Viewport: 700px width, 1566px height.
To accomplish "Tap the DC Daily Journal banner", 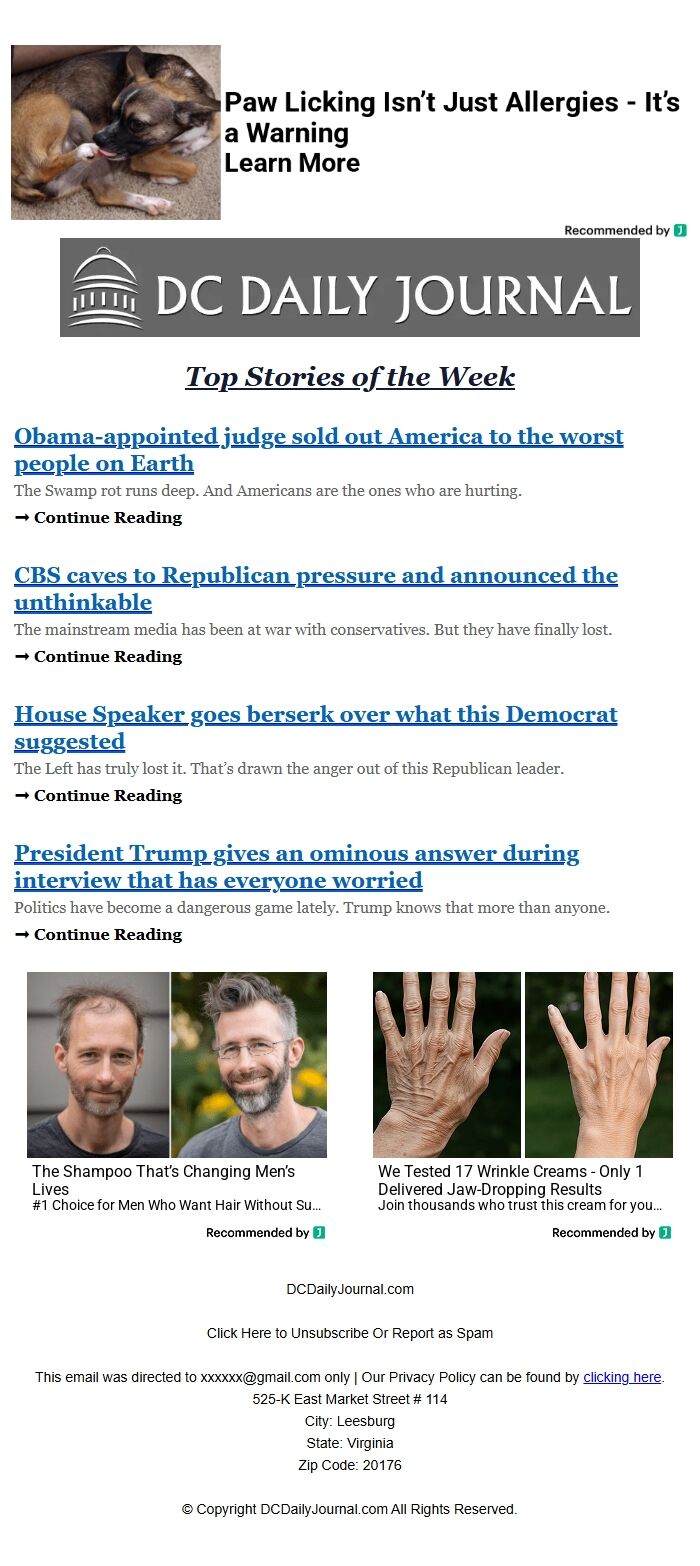I will 350,288.
